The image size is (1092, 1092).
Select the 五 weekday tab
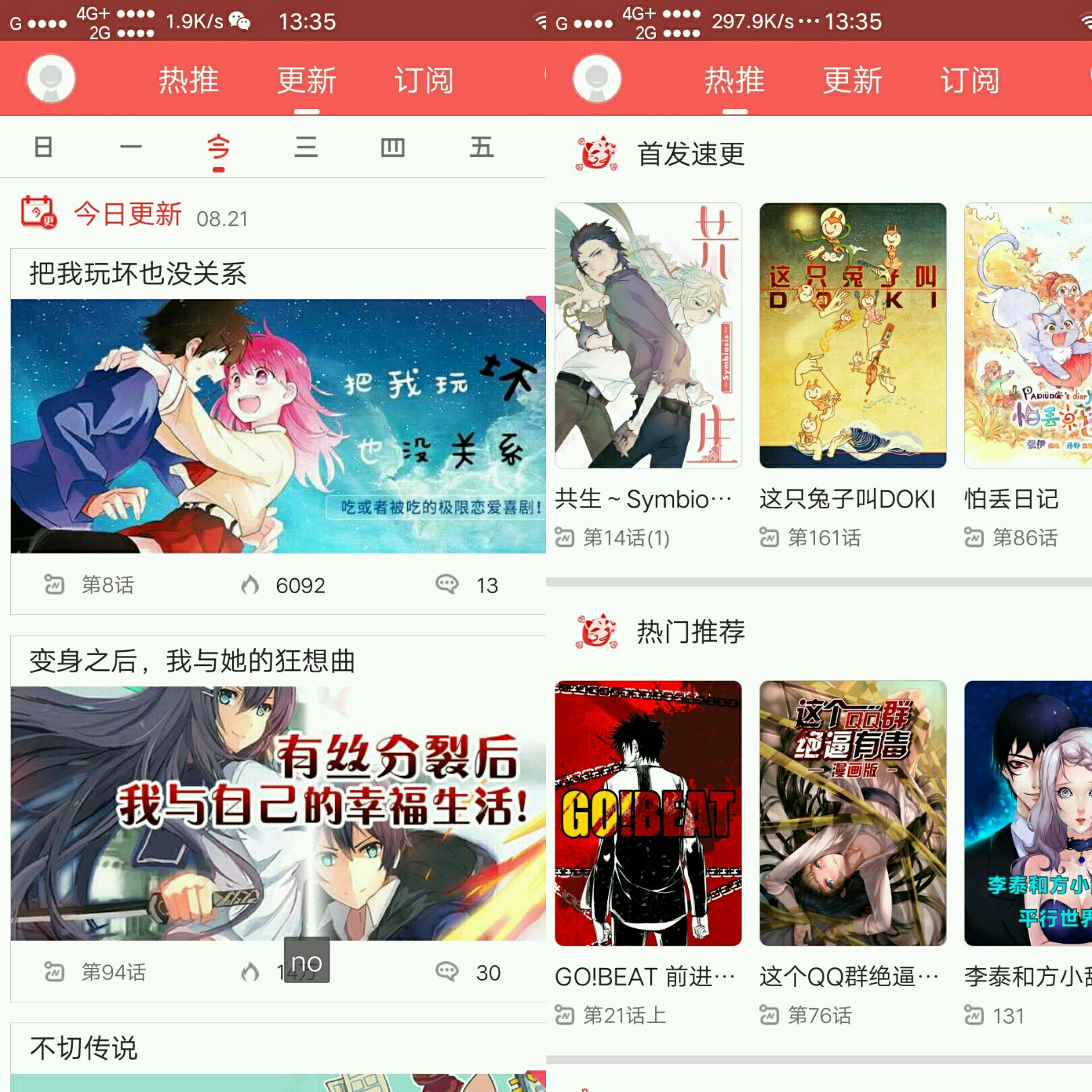(481, 147)
